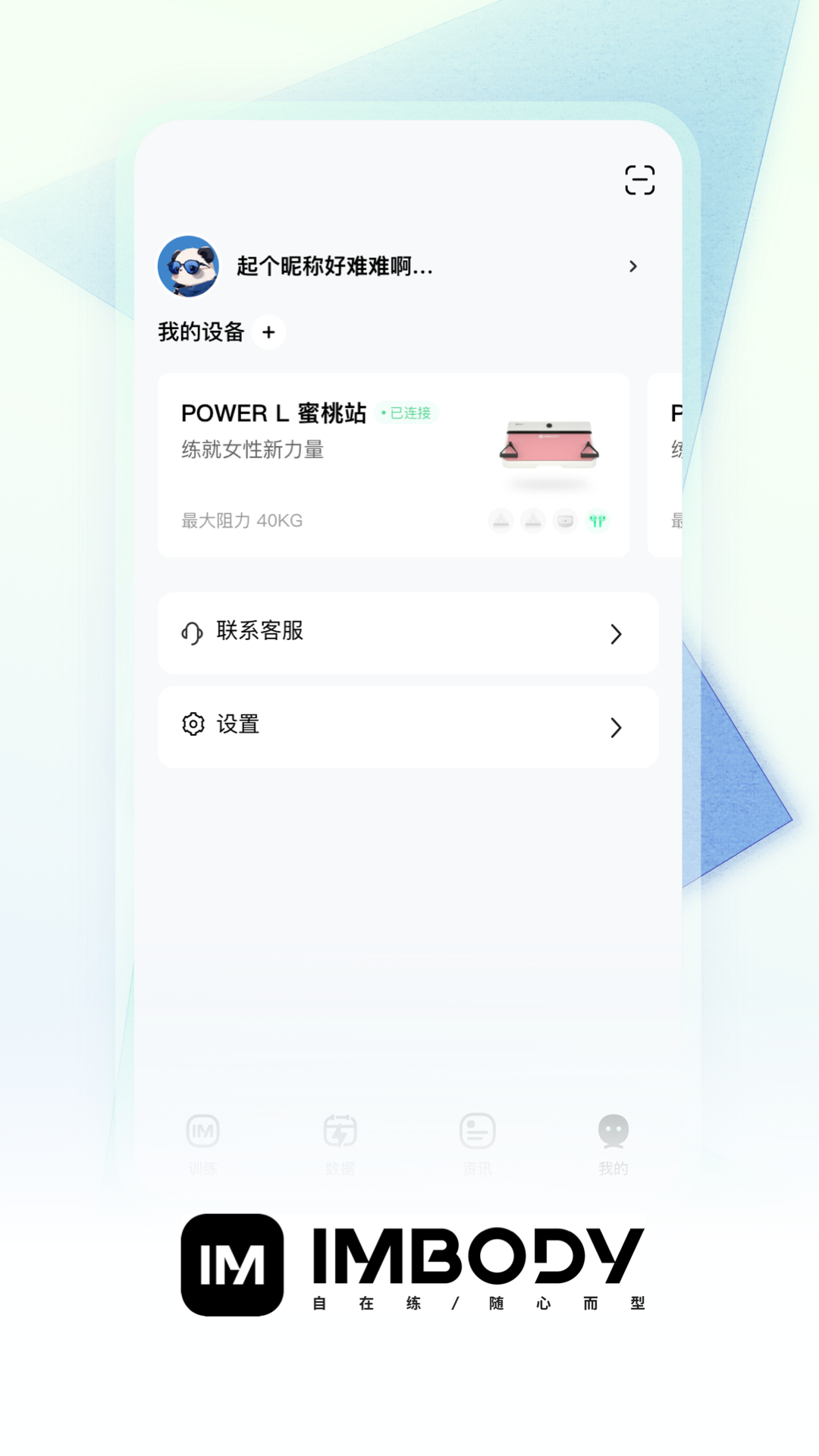The width and height of the screenshot is (819, 1456).
Task: Open 联系客服 using its right arrow
Action: pos(617,633)
